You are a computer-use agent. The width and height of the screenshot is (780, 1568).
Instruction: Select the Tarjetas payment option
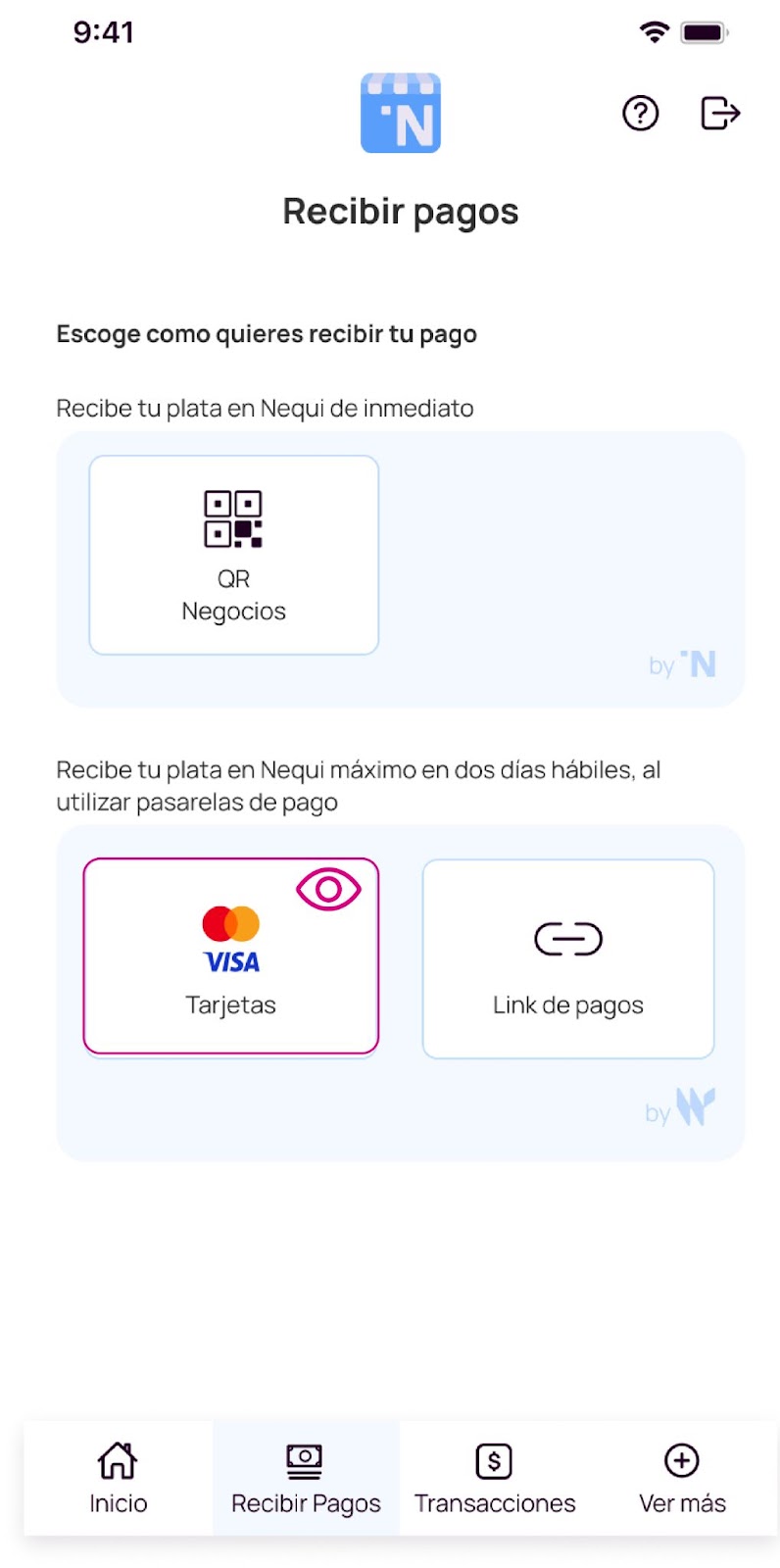pos(231,955)
